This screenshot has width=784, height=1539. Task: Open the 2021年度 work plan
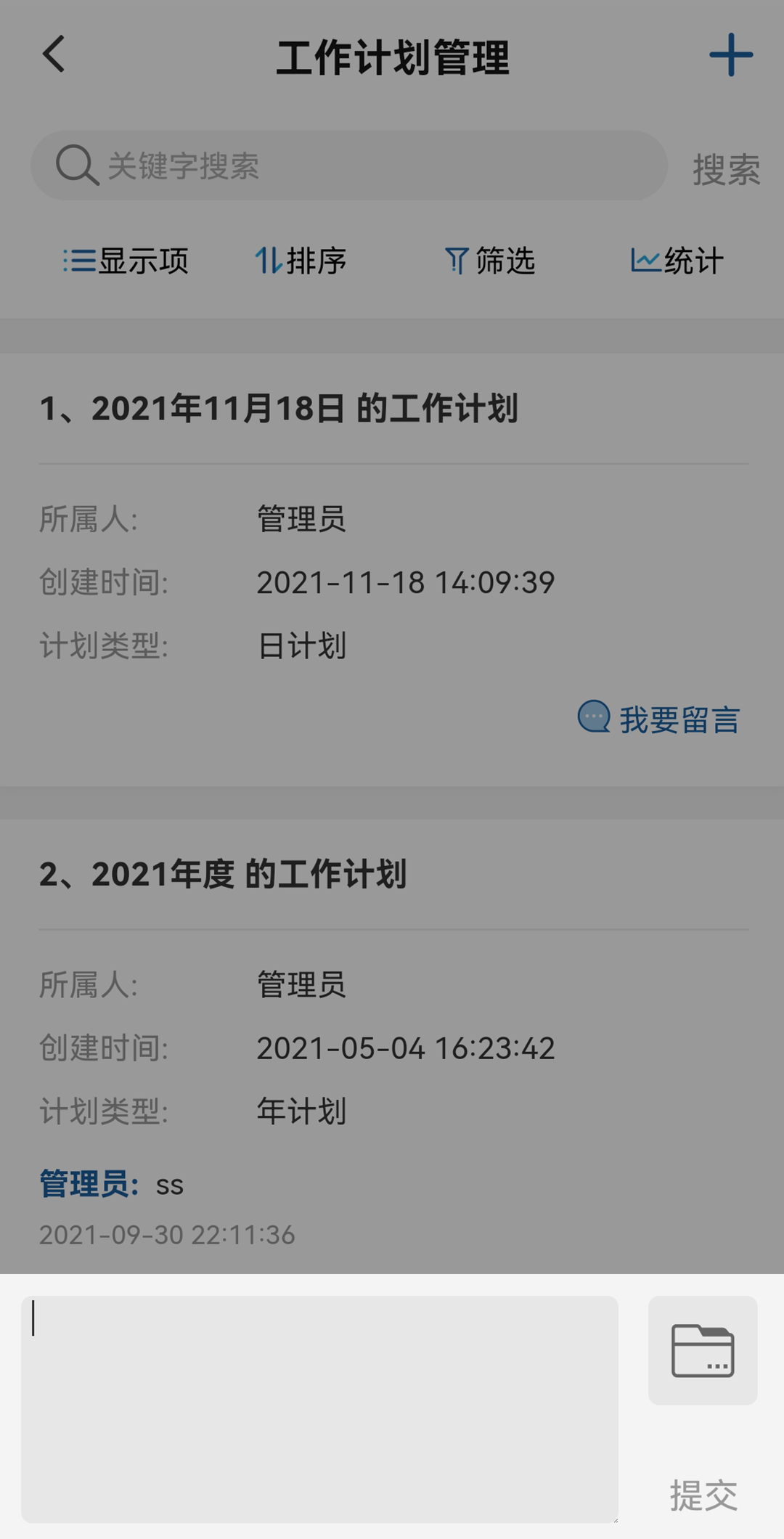[224, 875]
